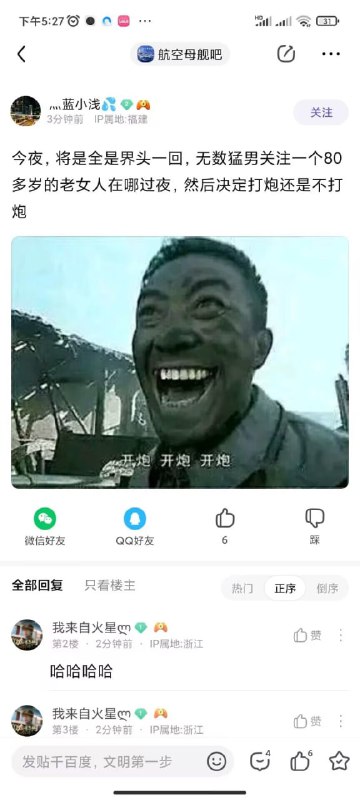Screen dimensions: 360x800
Task: Dislike the post with the 踩 icon
Action: pos(315,526)
